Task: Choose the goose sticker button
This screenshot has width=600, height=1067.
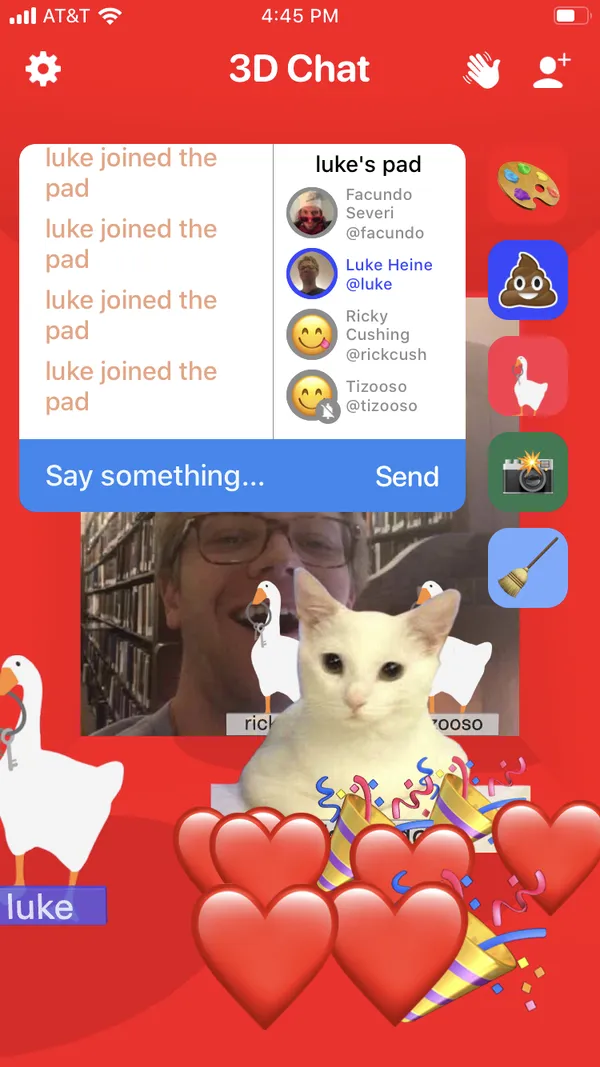Action: point(527,376)
